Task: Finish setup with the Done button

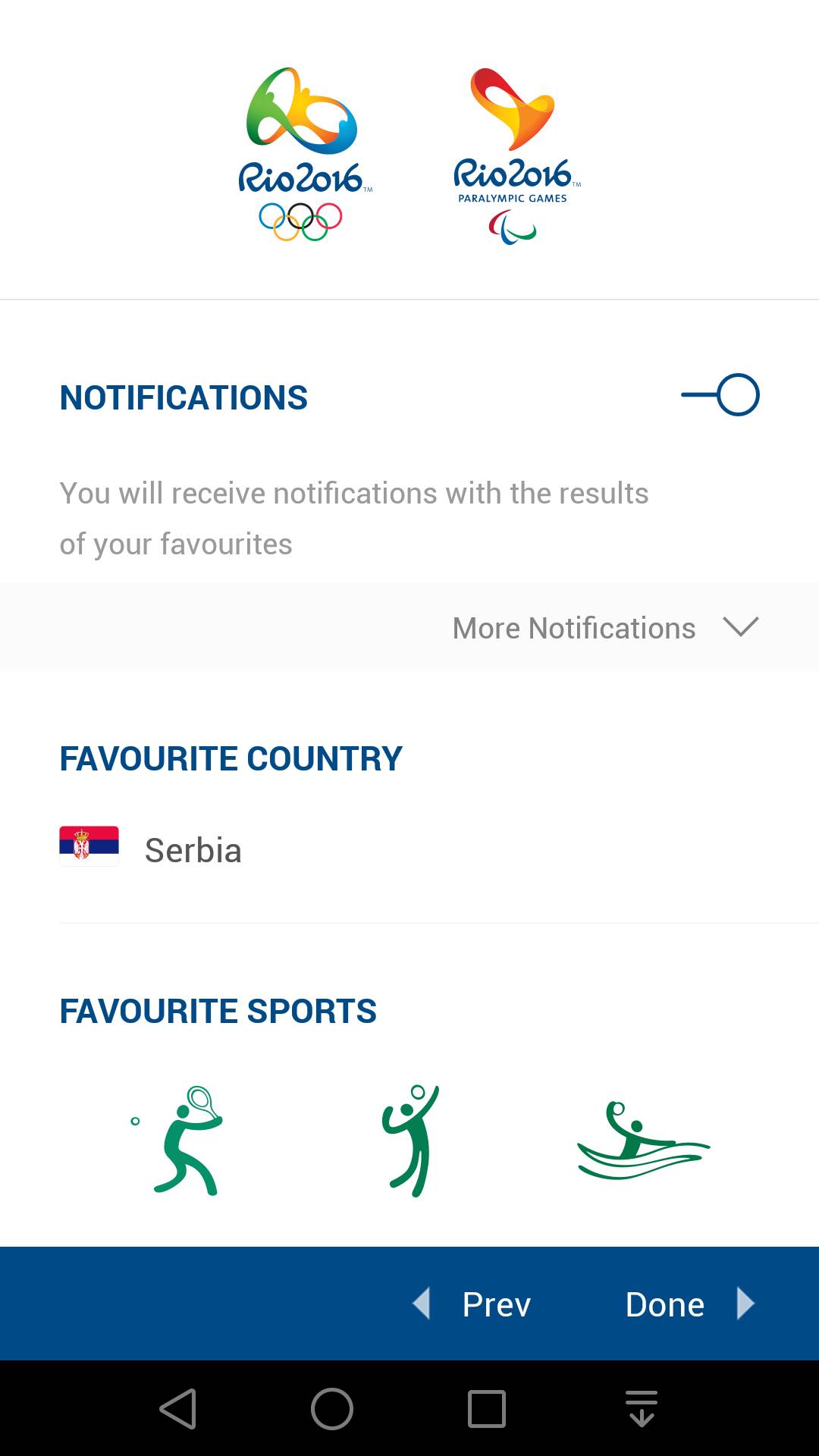Action: tap(686, 1304)
